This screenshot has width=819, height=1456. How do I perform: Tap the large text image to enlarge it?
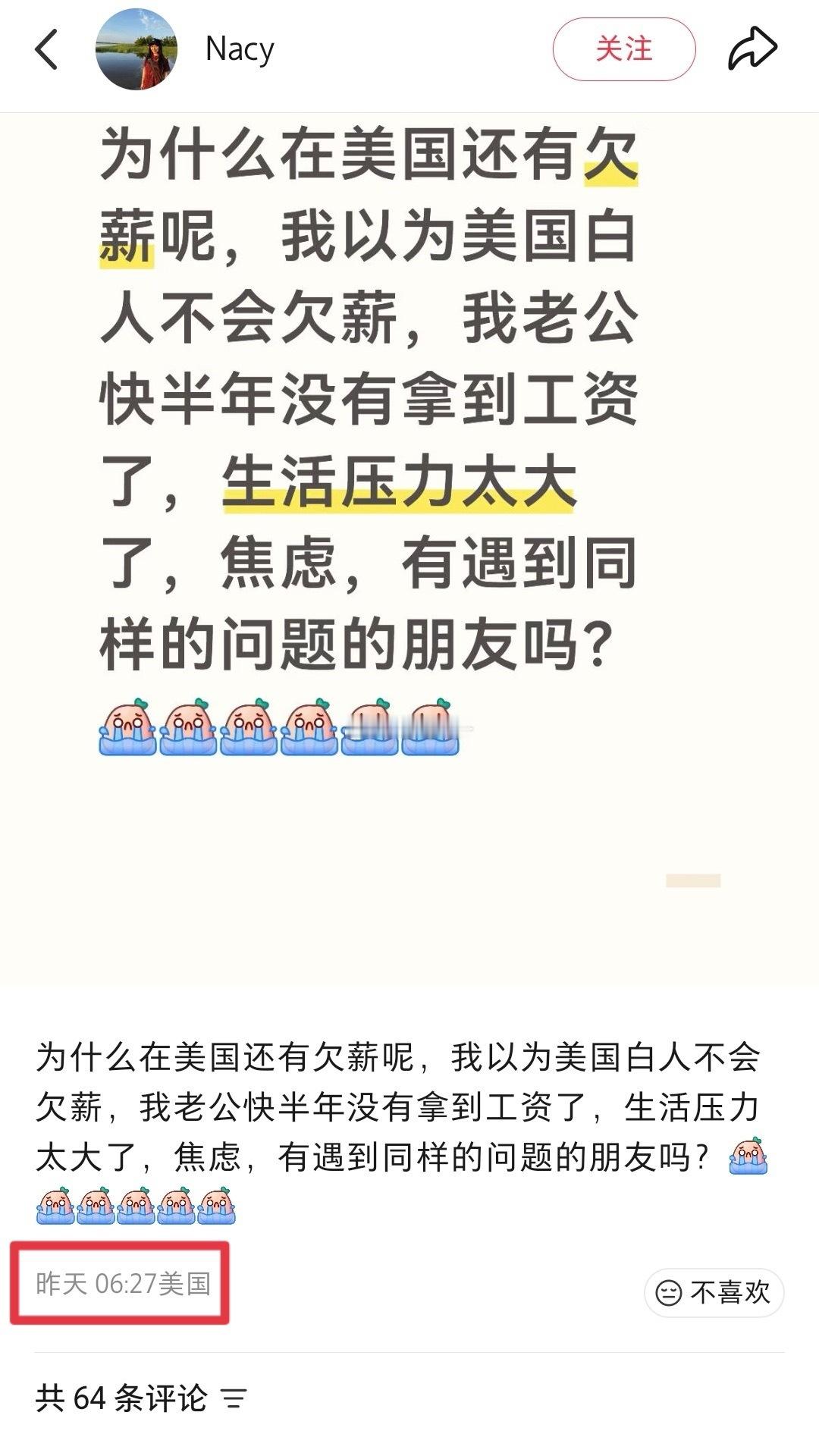tap(409, 531)
